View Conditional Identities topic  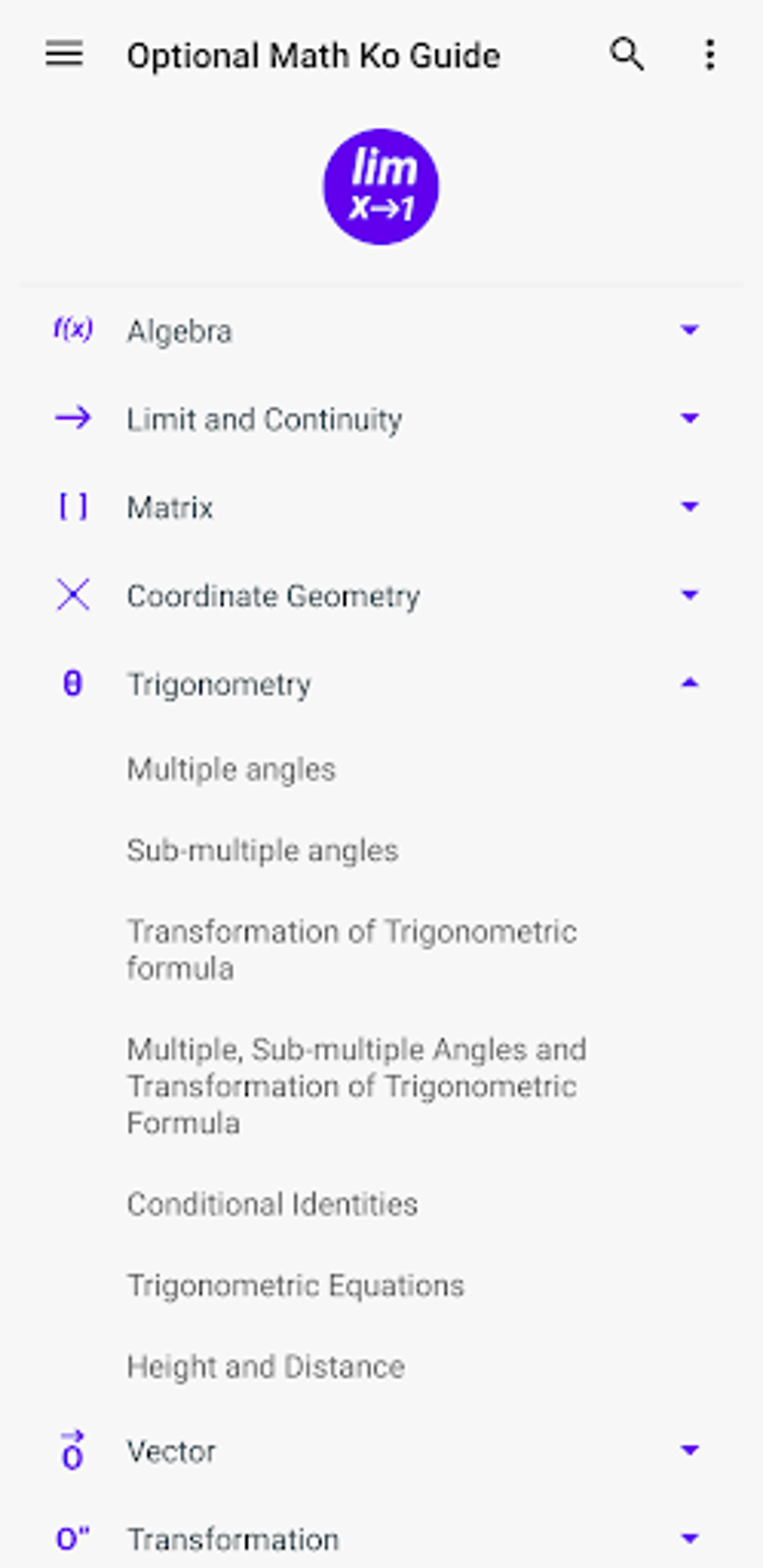[272, 1205]
